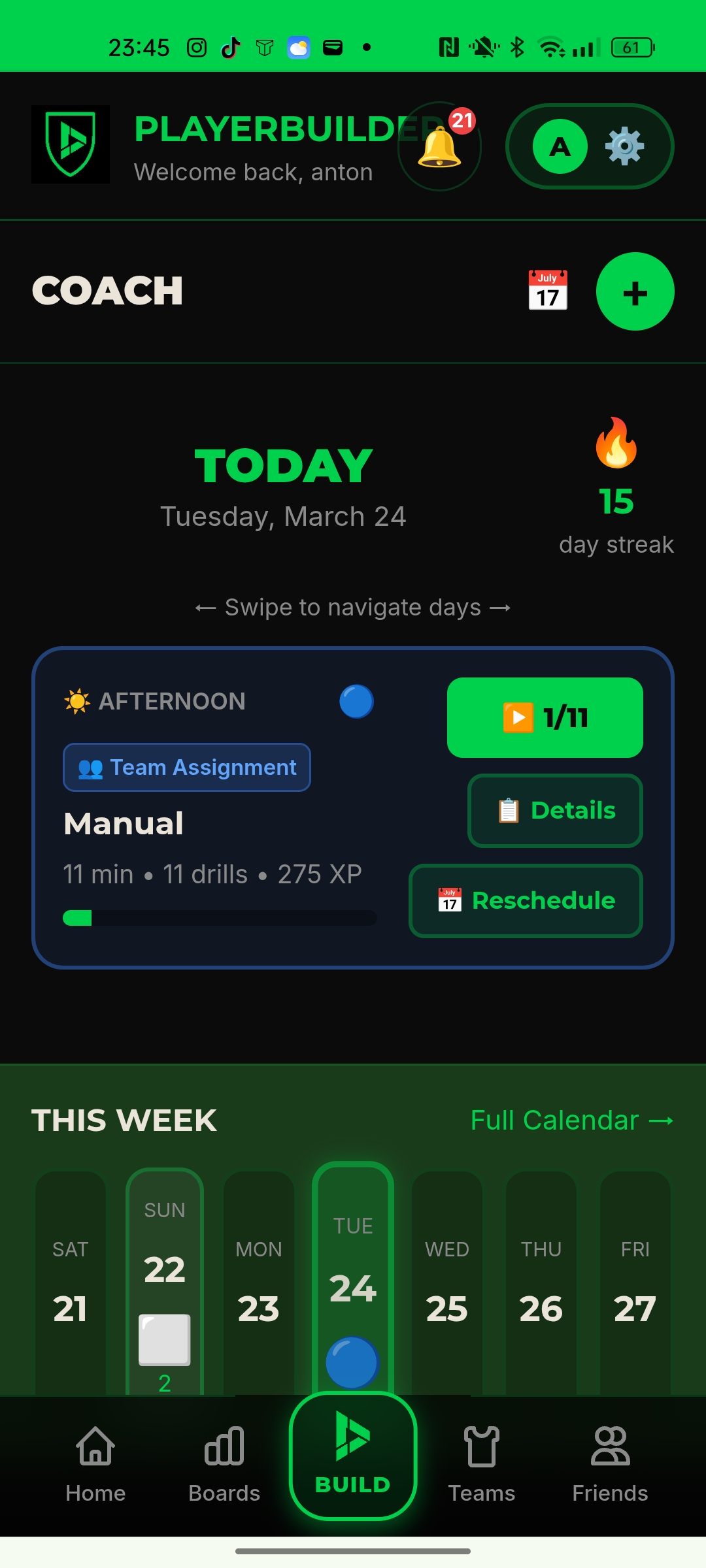Screen dimensions: 706x1568
Task: Tap the Team Assignment badge
Action: pyautogui.click(x=187, y=767)
